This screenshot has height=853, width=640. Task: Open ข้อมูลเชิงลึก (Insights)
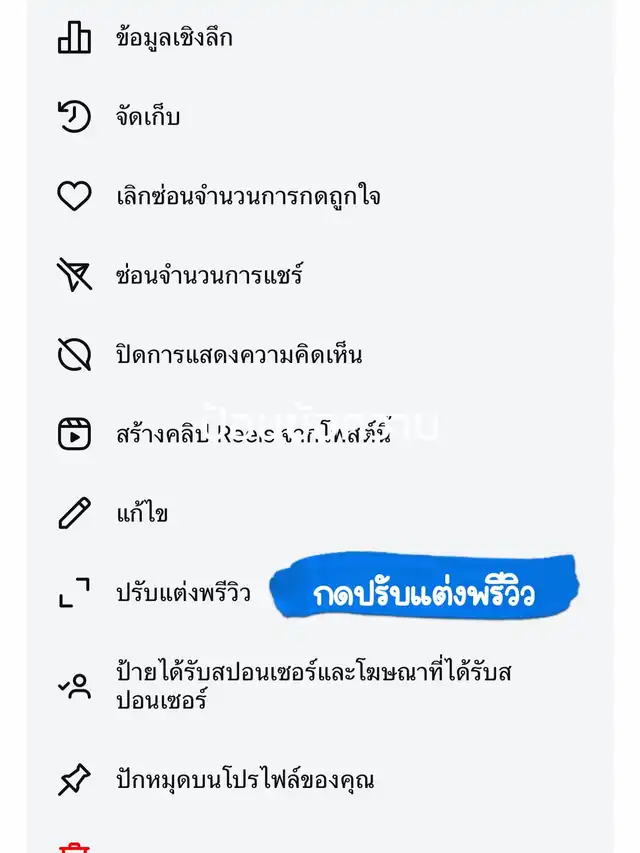coord(175,38)
